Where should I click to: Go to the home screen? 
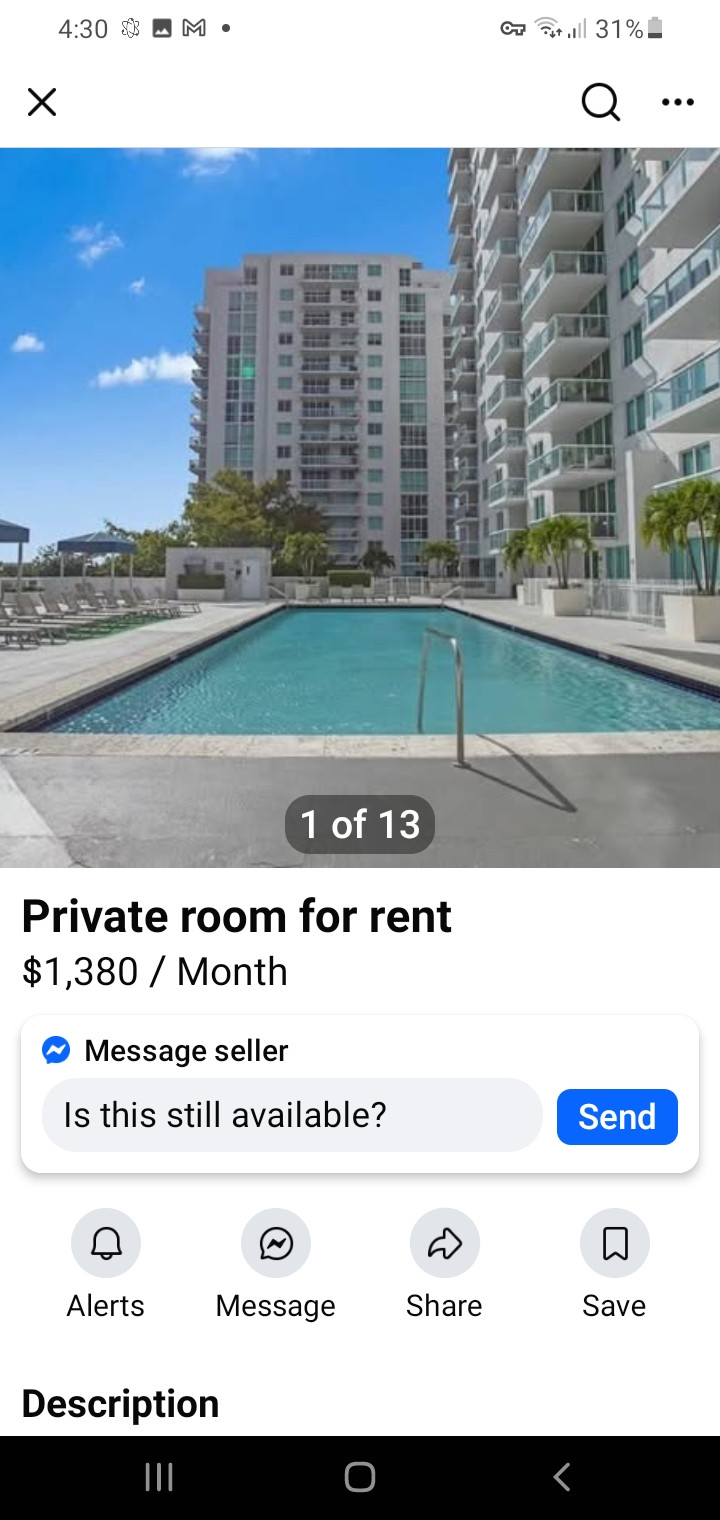tap(360, 1477)
